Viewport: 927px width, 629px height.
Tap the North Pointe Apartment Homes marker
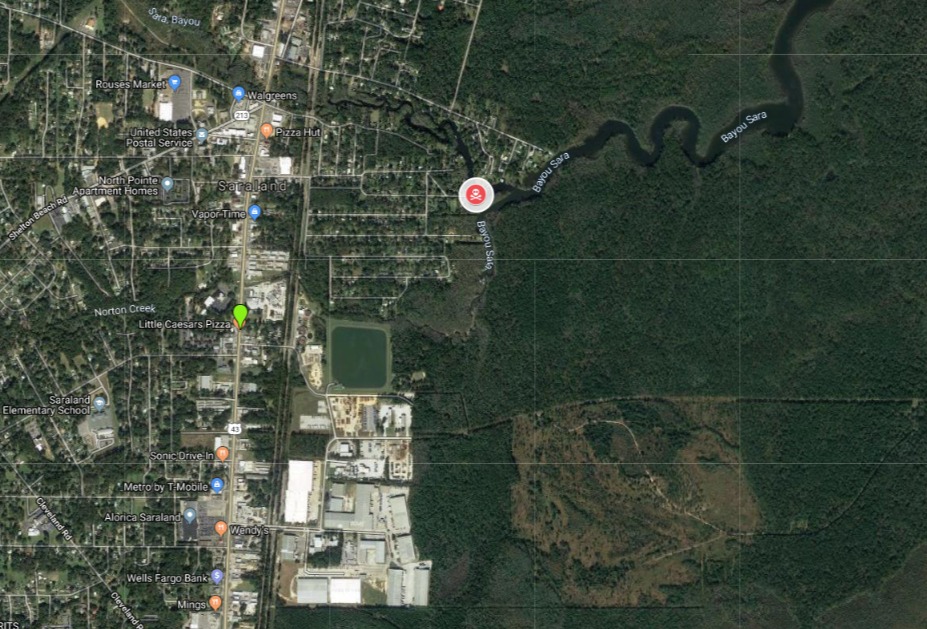(x=168, y=185)
